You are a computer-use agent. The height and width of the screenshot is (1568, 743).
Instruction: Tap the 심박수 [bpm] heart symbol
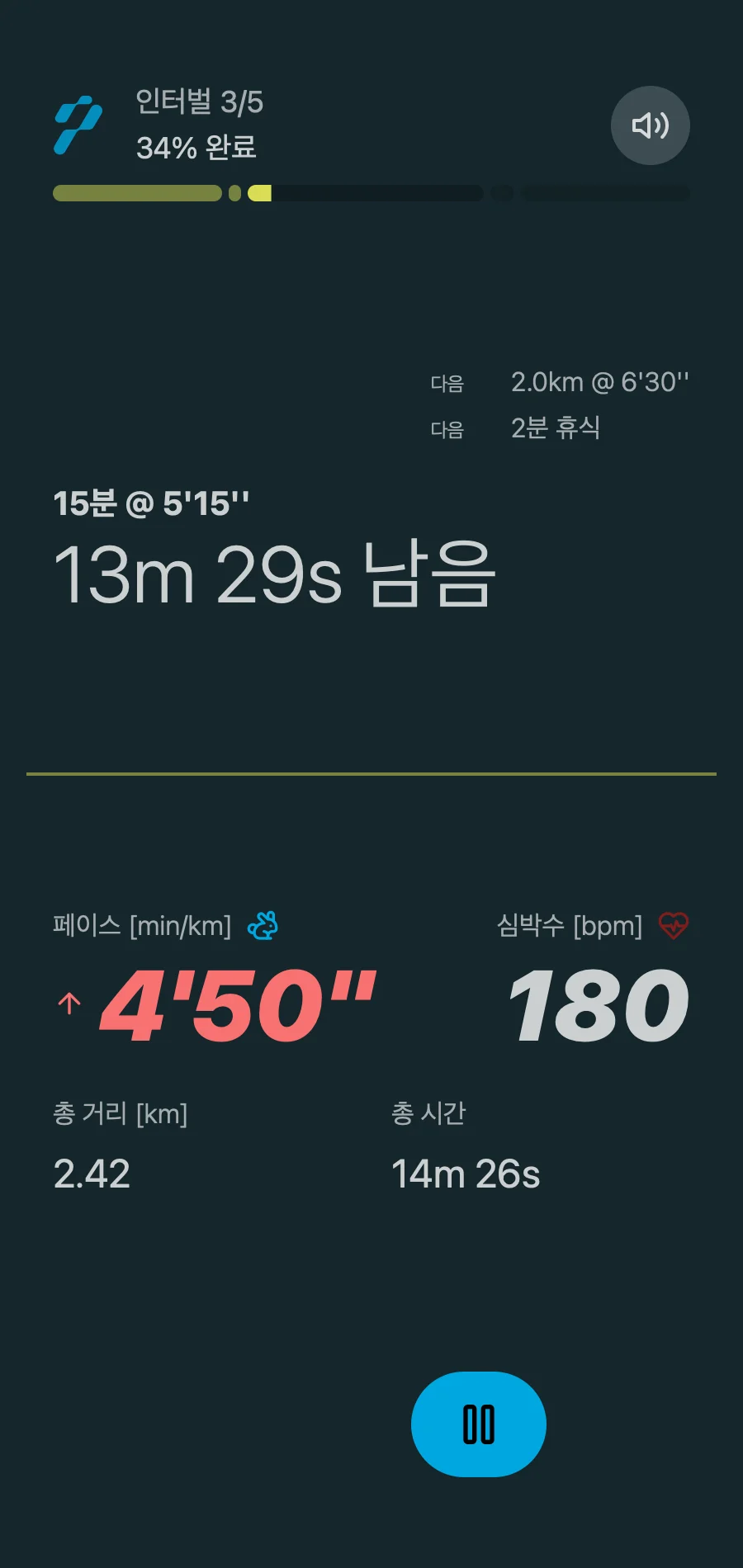point(673,925)
